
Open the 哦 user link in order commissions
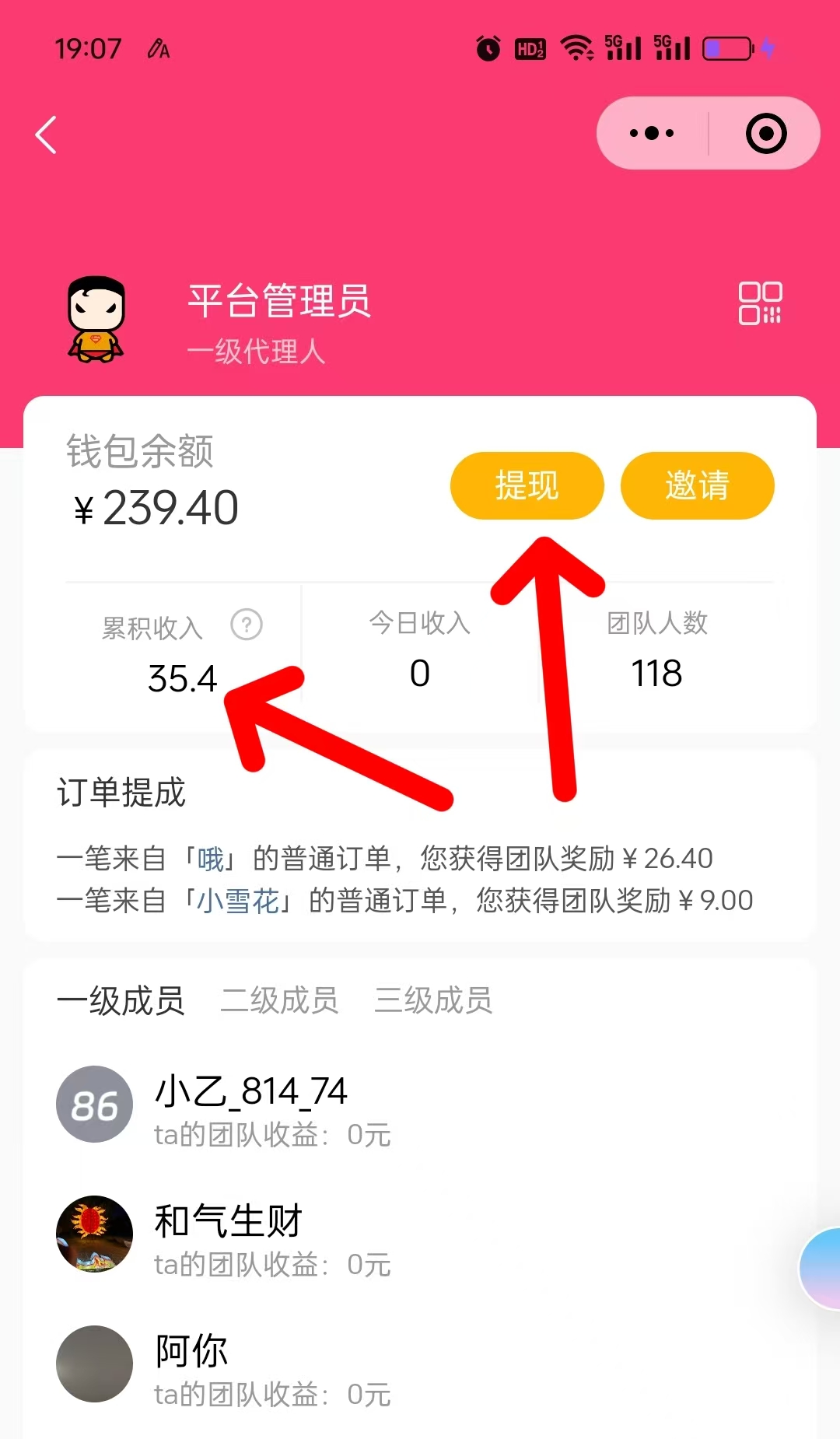211,859
